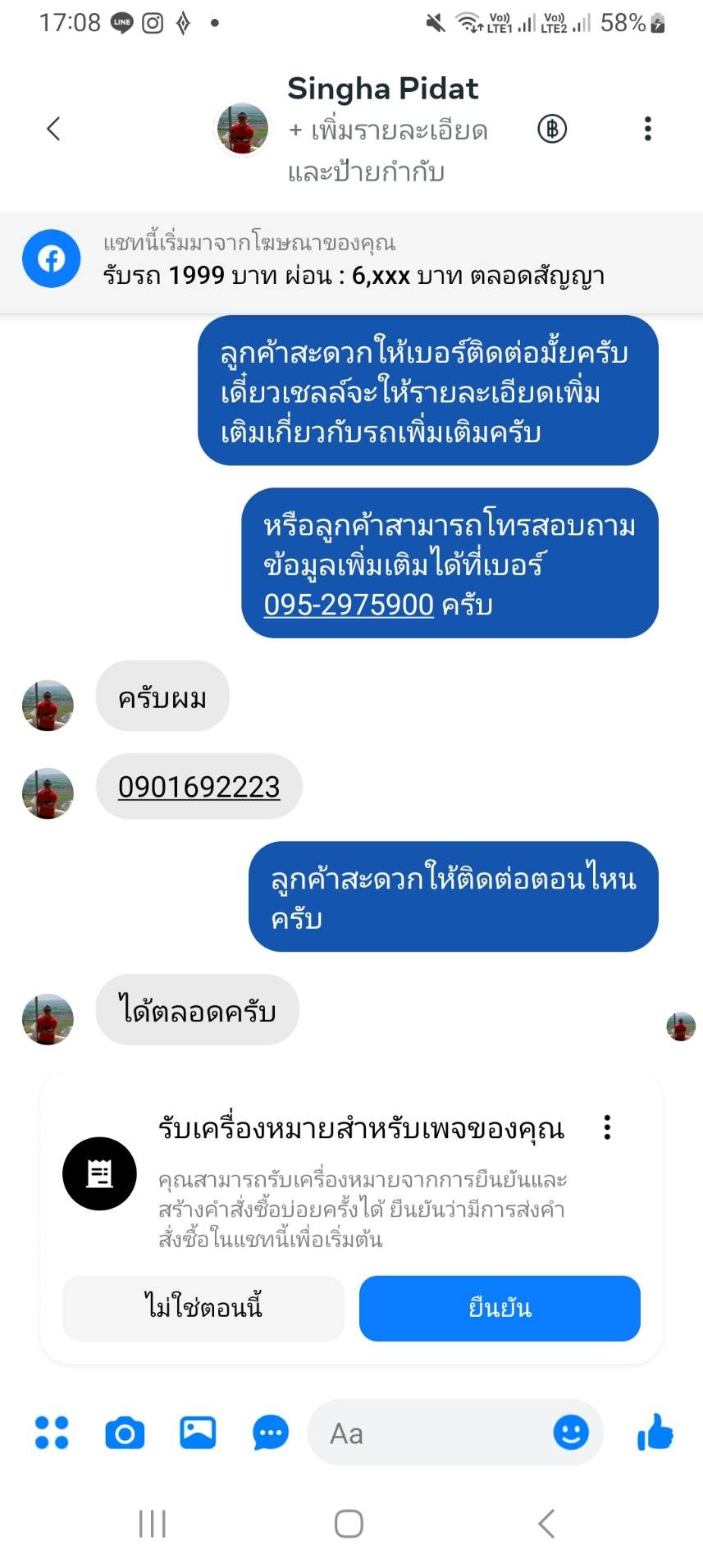Go to the system home screen
Screen dimensions: 703x1568
click(x=349, y=1524)
